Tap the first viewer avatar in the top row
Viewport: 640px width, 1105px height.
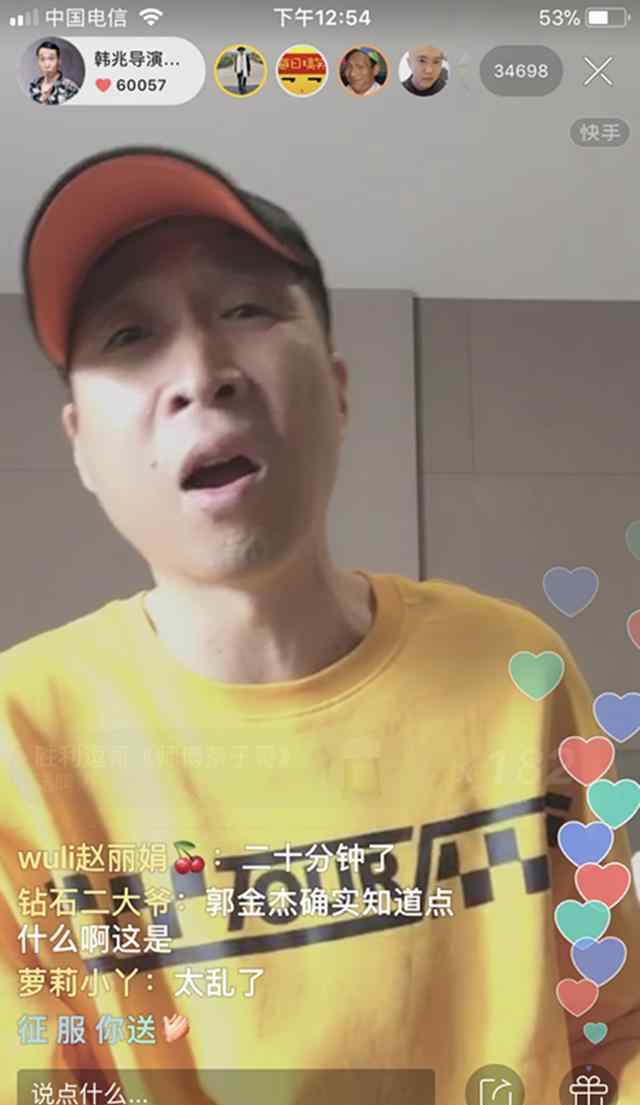pyautogui.click(x=240, y=71)
